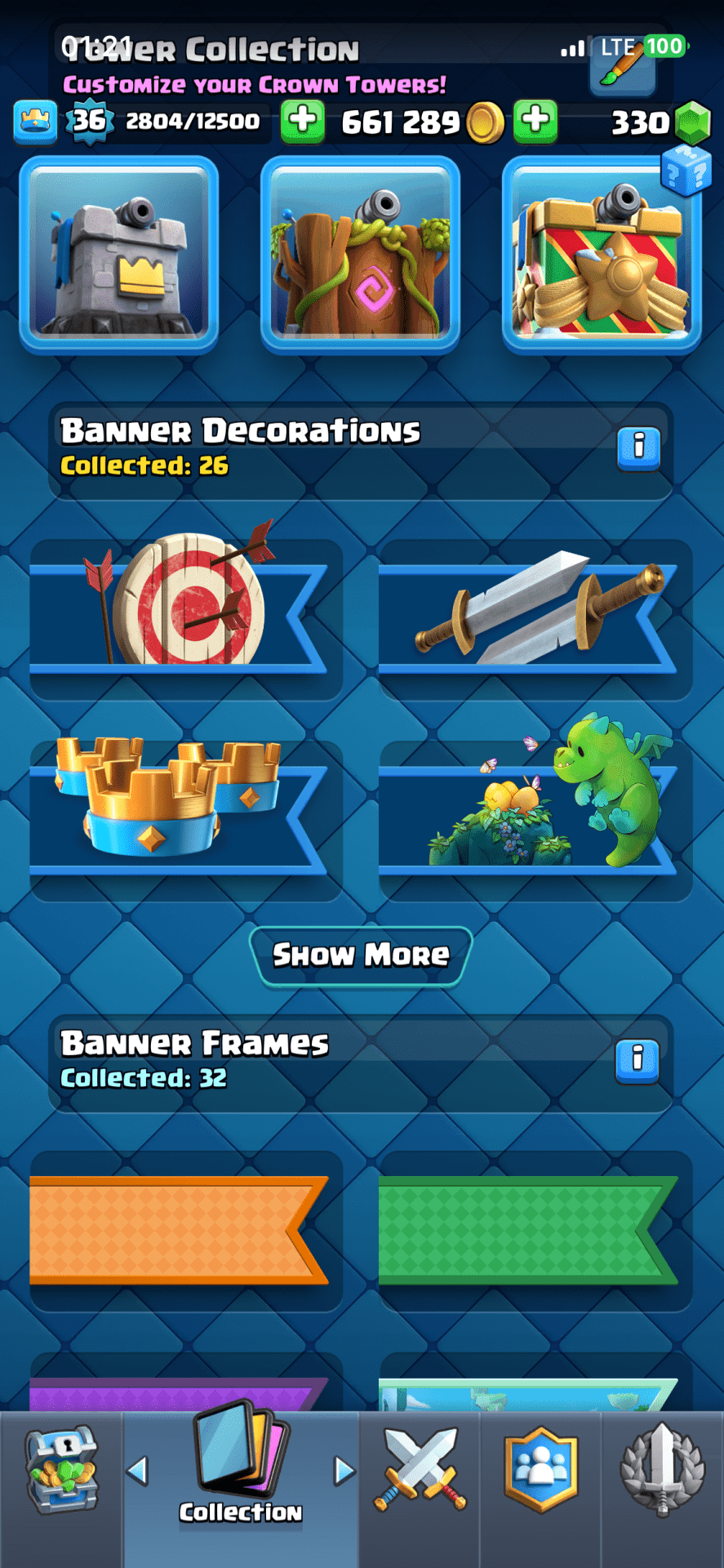Image resolution: width=724 pixels, height=1568 pixels.
Task: Add more gold with plus button
Action: [536, 122]
